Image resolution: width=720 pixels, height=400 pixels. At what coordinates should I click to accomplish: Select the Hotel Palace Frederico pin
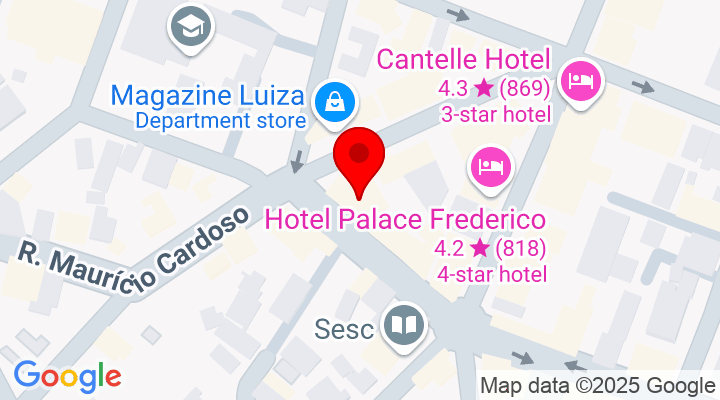[x=491, y=164]
